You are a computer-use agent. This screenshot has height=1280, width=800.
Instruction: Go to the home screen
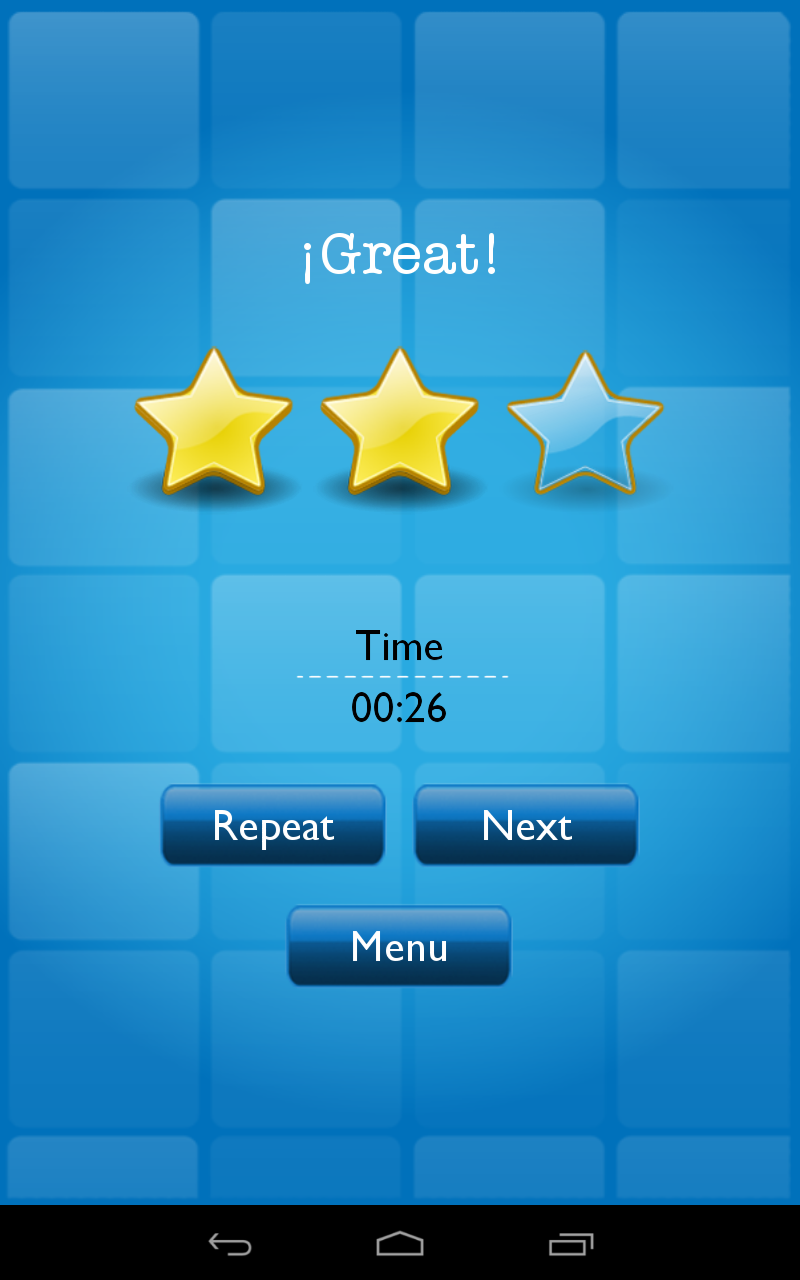pos(400,1243)
